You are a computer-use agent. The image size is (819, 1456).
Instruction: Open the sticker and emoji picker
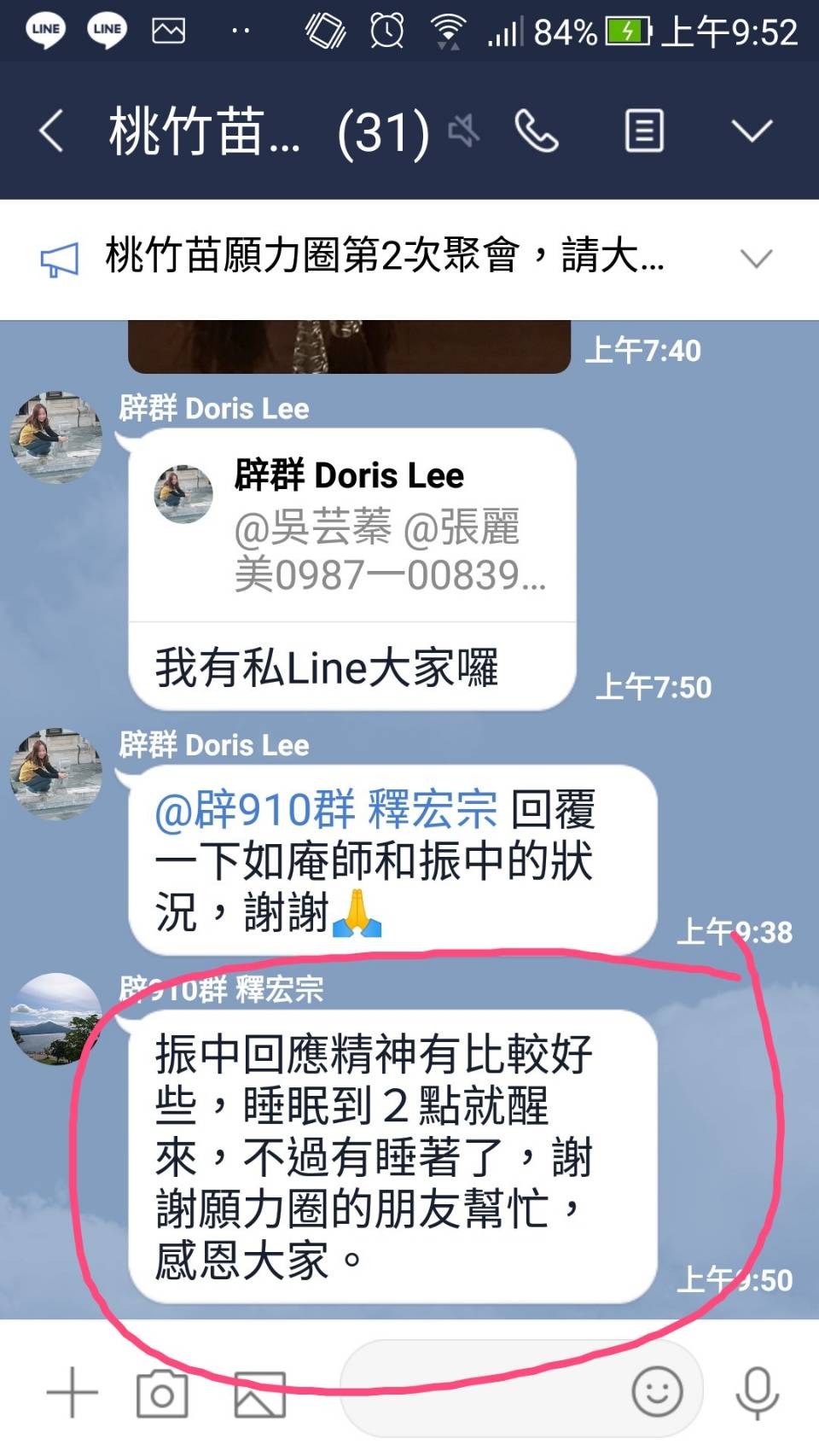click(656, 1392)
